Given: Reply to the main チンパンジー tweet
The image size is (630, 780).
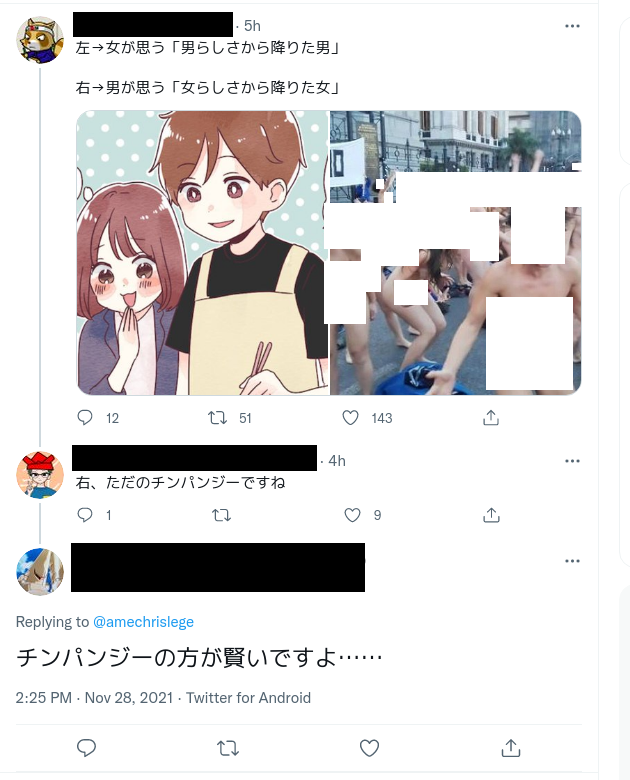Looking at the screenshot, I should click(87, 747).
